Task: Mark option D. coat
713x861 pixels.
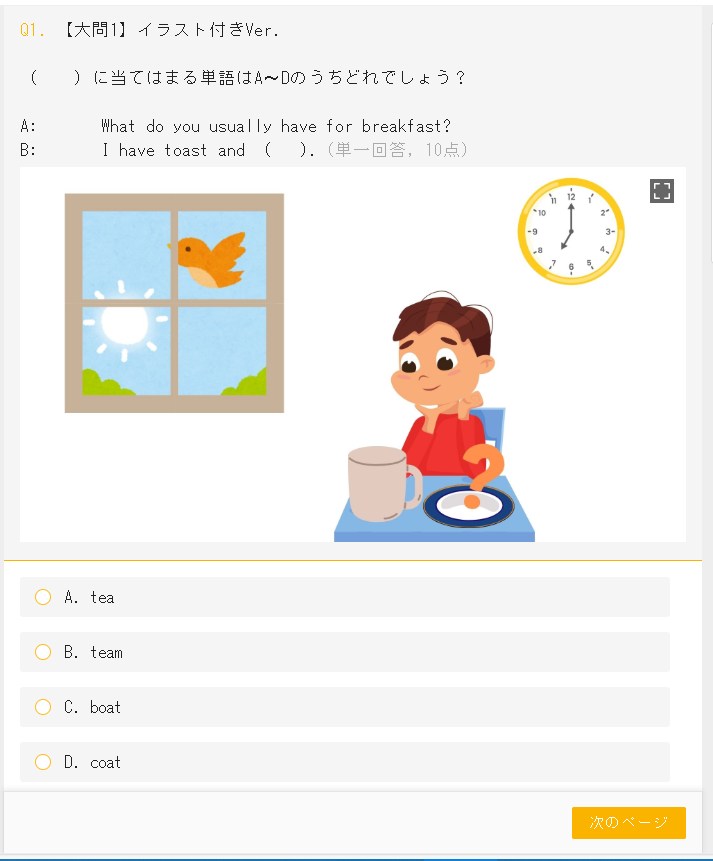Action: pos(43,762)
